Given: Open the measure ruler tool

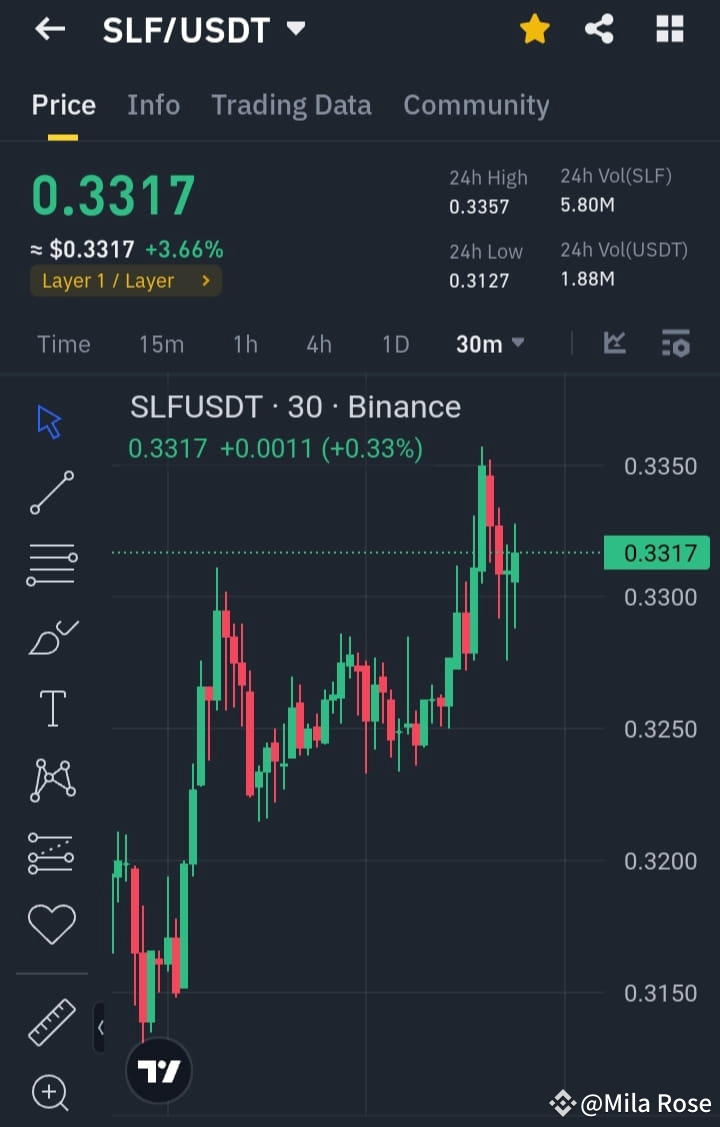Looking at the screenshot, I should click(x=50, y=1022).
